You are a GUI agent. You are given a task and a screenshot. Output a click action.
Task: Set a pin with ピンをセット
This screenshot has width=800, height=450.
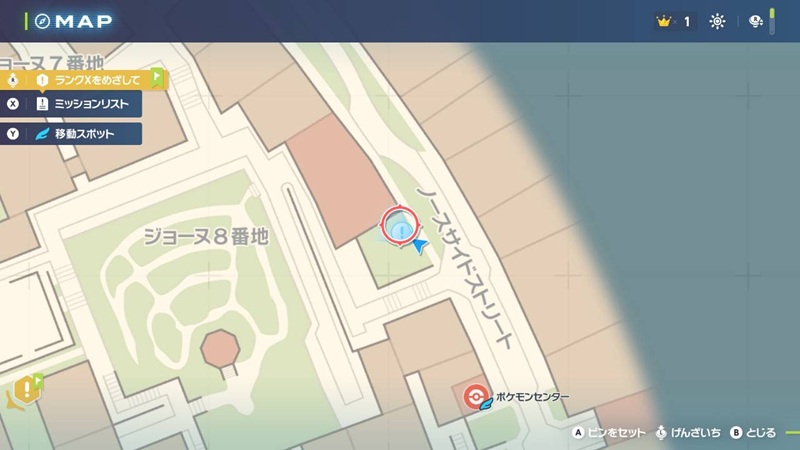click(x=610, y=433)
